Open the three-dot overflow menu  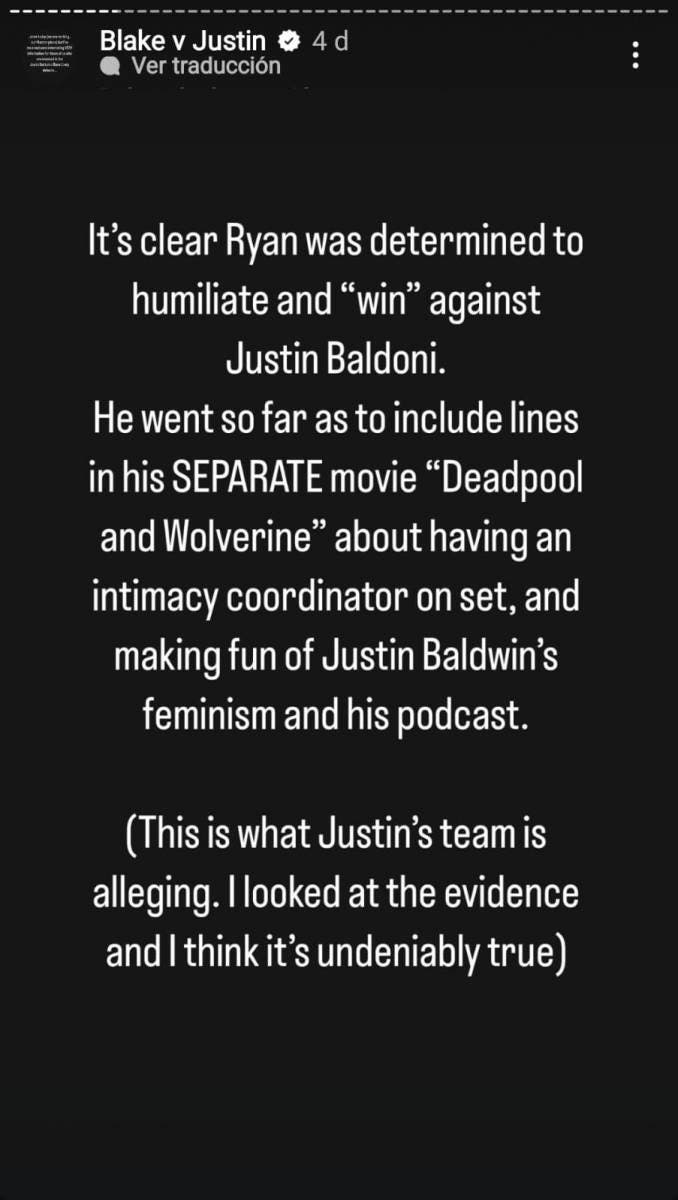636,54
